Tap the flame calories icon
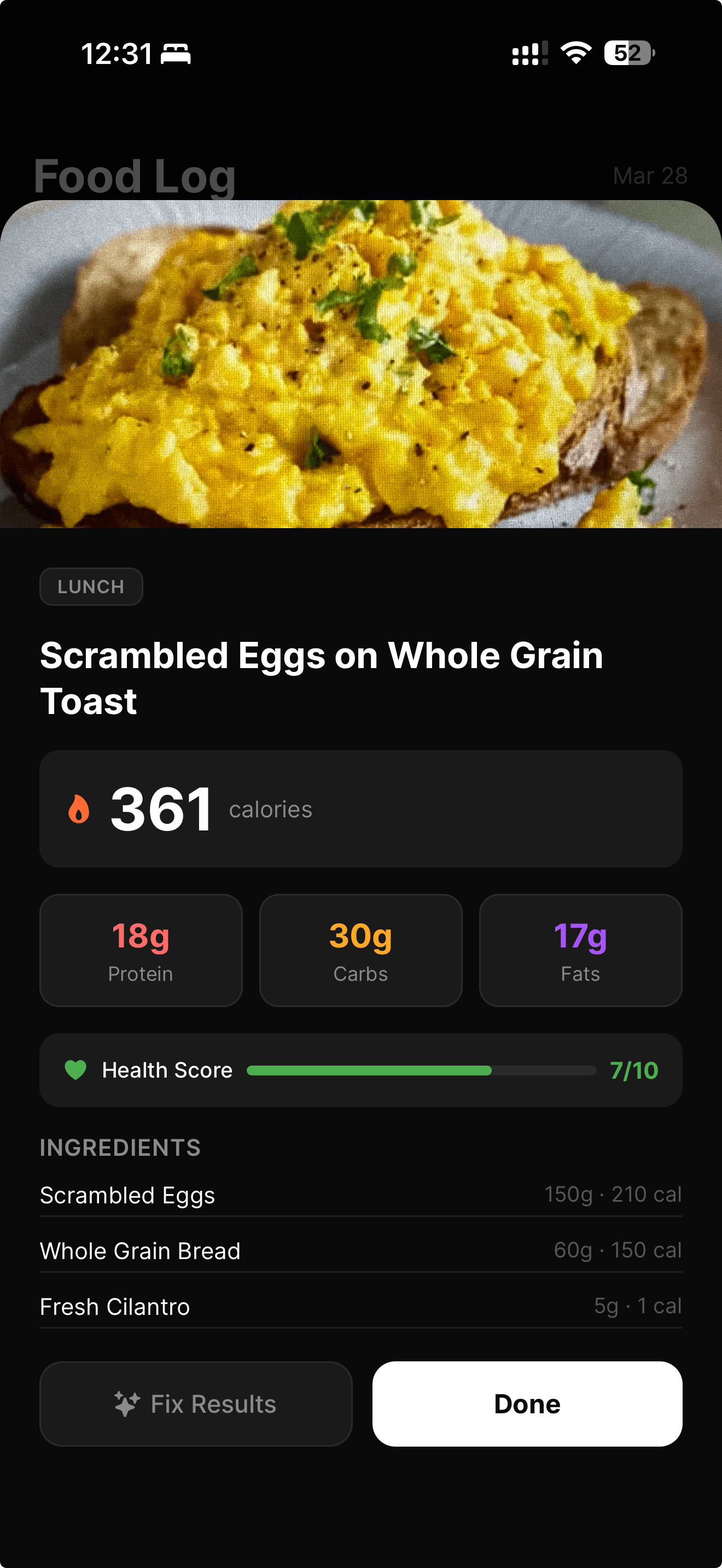 pos(77,809)
